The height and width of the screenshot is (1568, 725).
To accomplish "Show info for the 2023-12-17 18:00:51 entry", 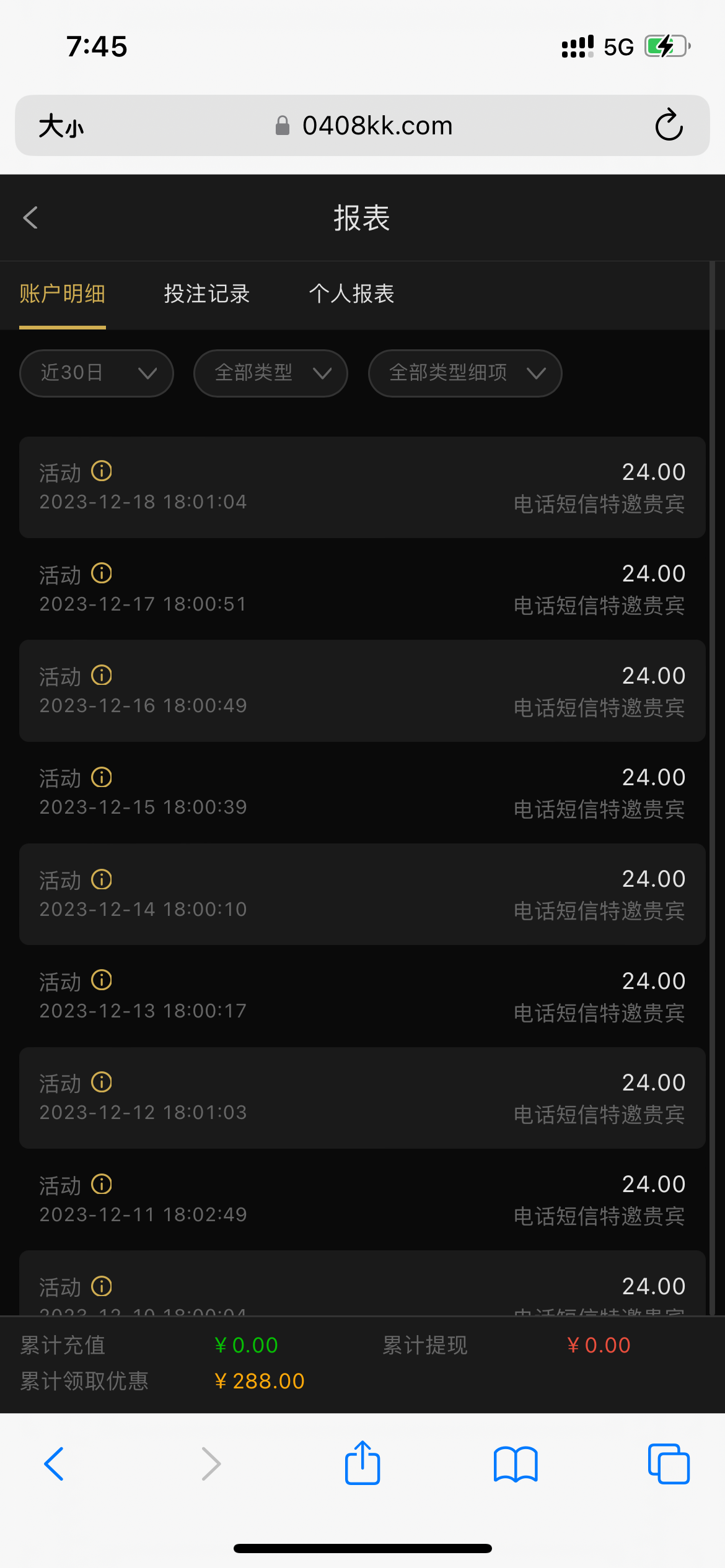I will [x=102, y=573].
